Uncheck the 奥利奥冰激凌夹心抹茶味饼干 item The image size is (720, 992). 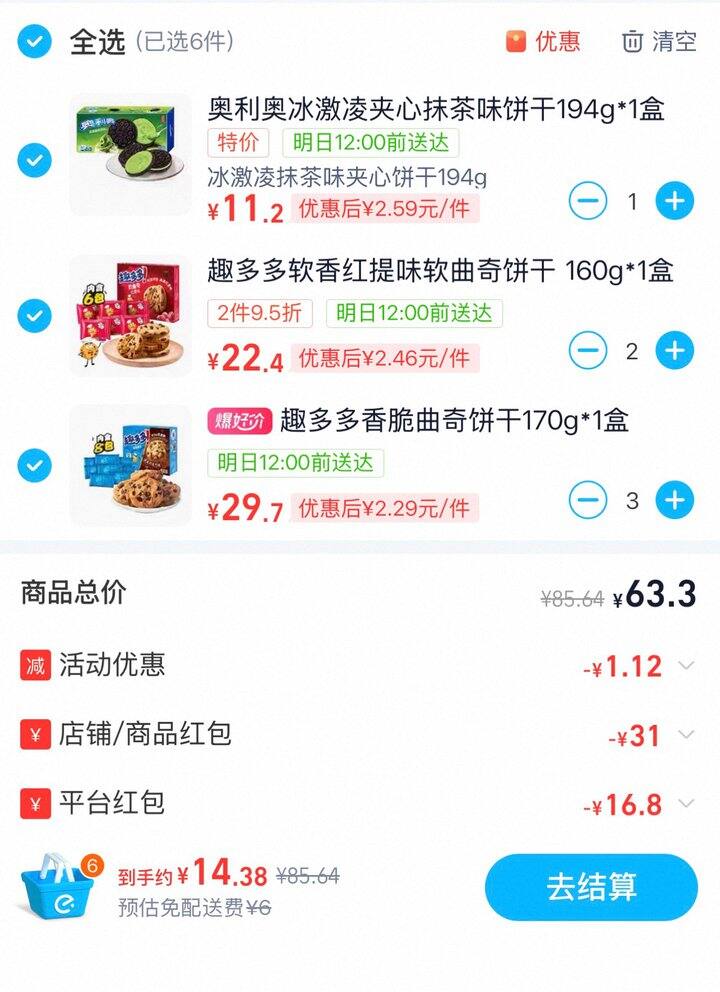[x=35, y=159]
